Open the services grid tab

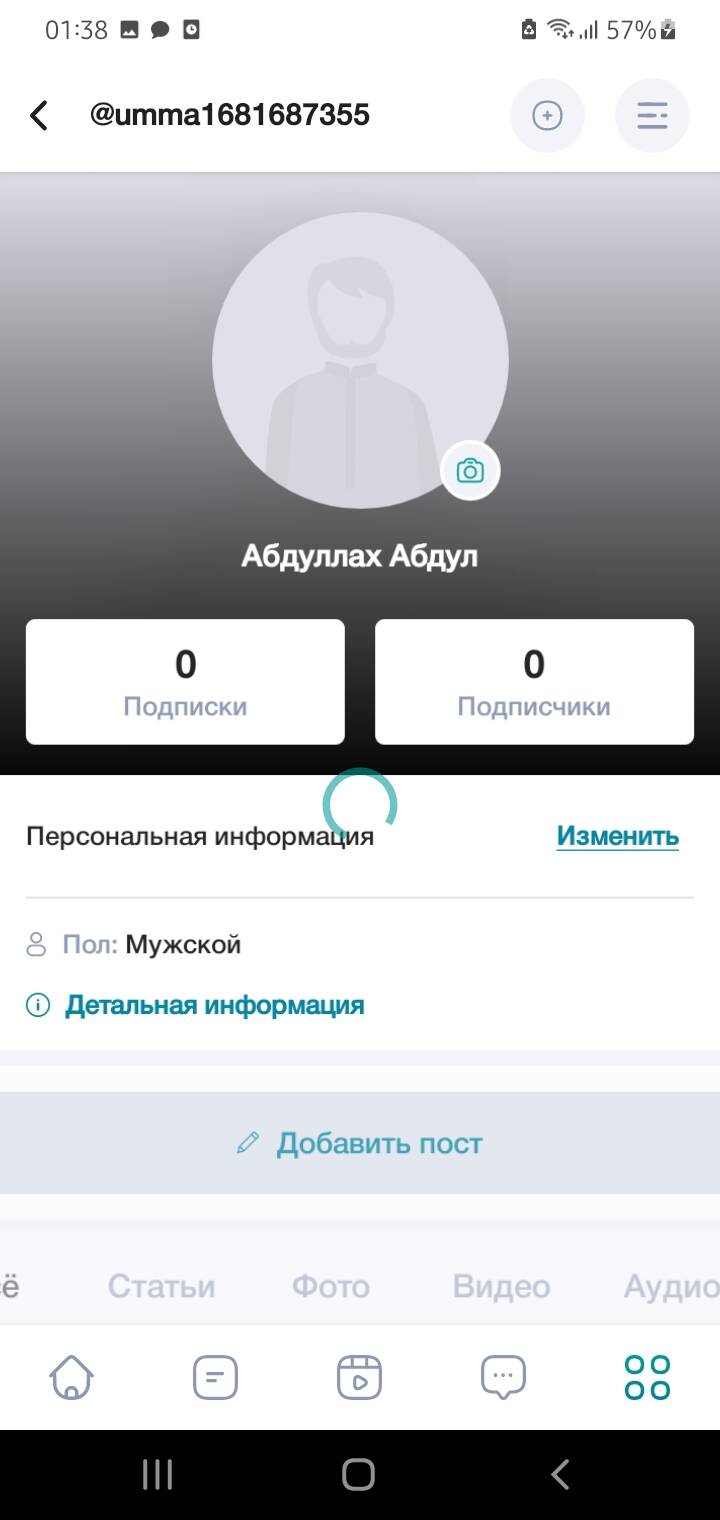[x=647, y=1378]
